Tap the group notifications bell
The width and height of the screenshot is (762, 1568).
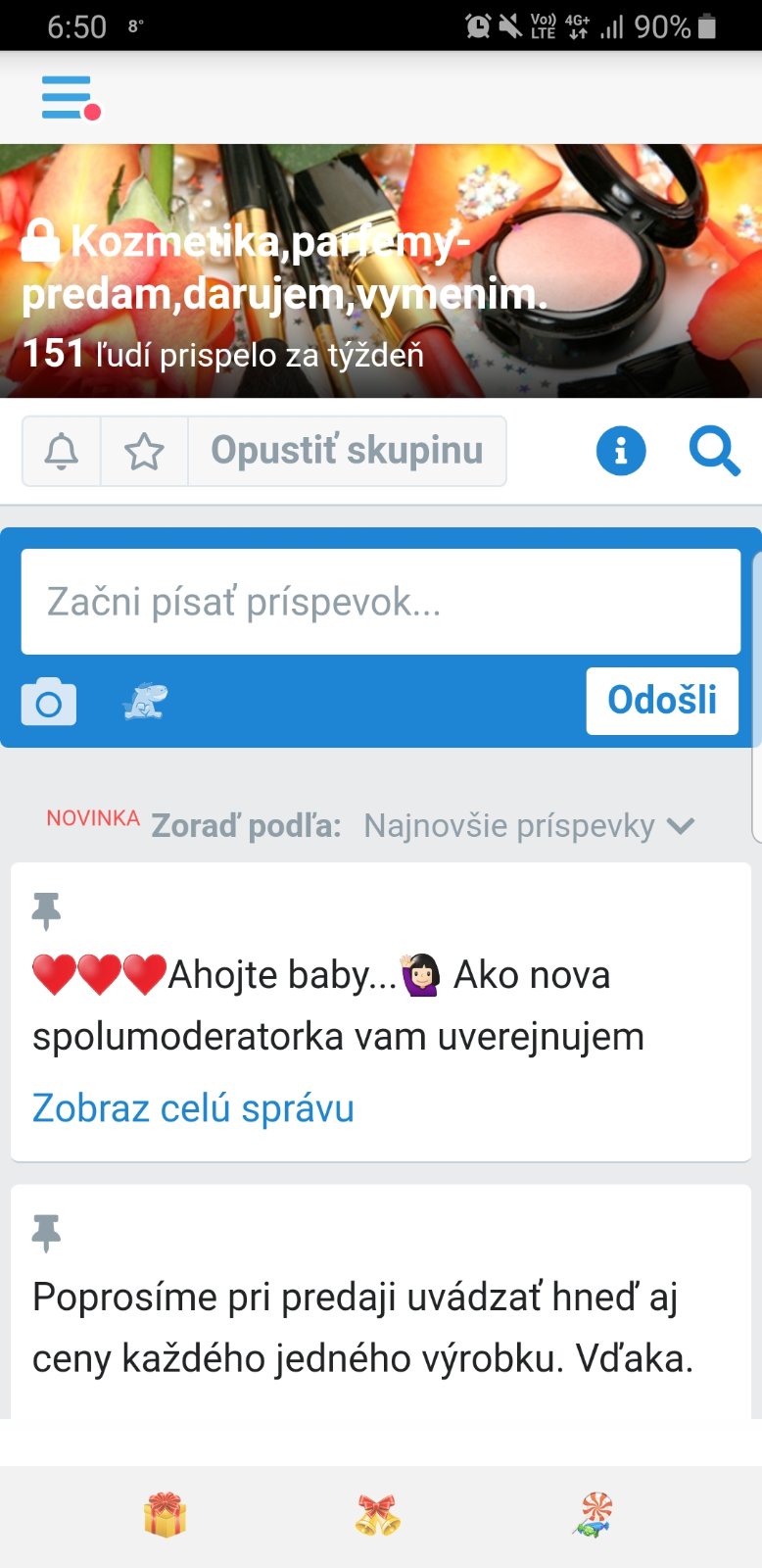pos(62,452)
